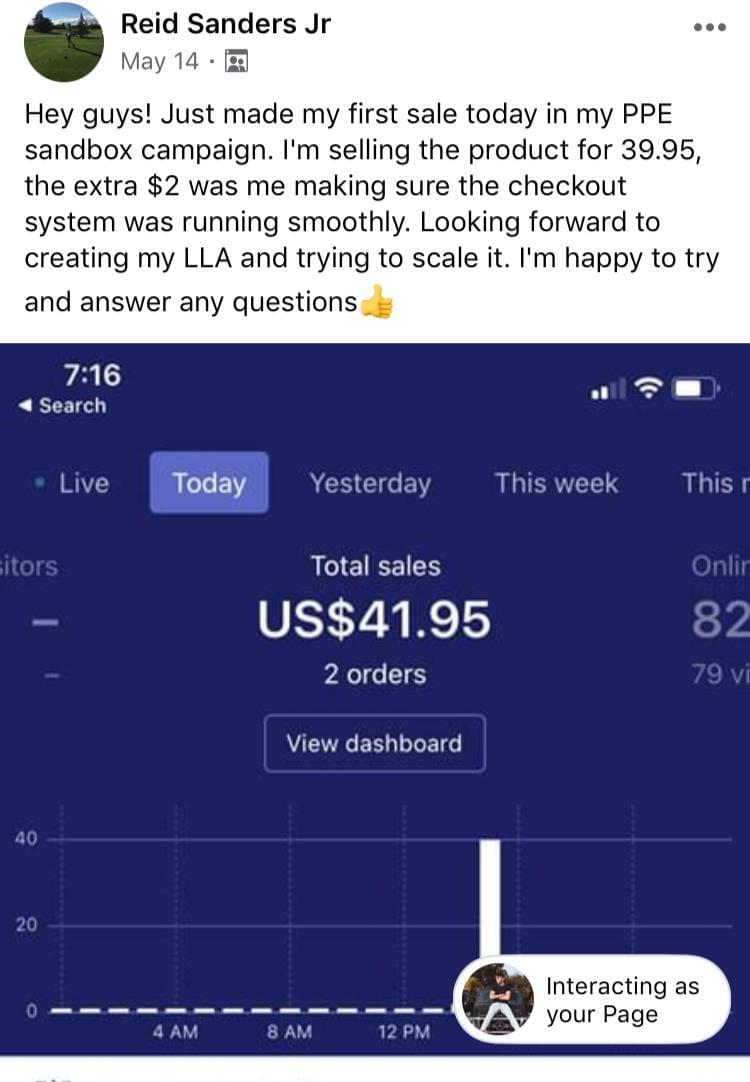Image resolution: width=750 pixels, height=1082 pixels.
Task: Open the post's three-dot overflow menu
Action: pos(708,27)
